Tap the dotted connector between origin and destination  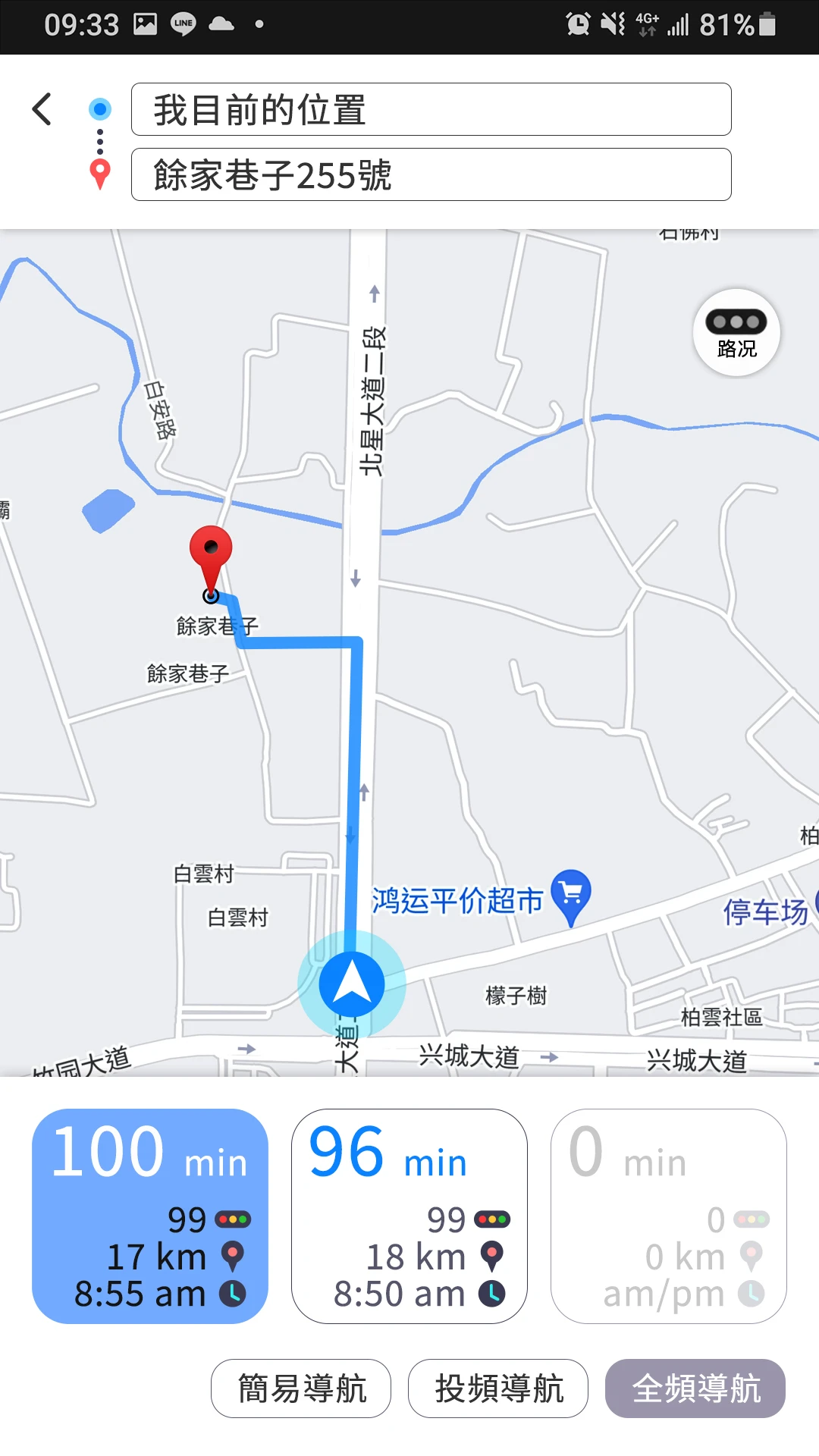click(99, 141)
